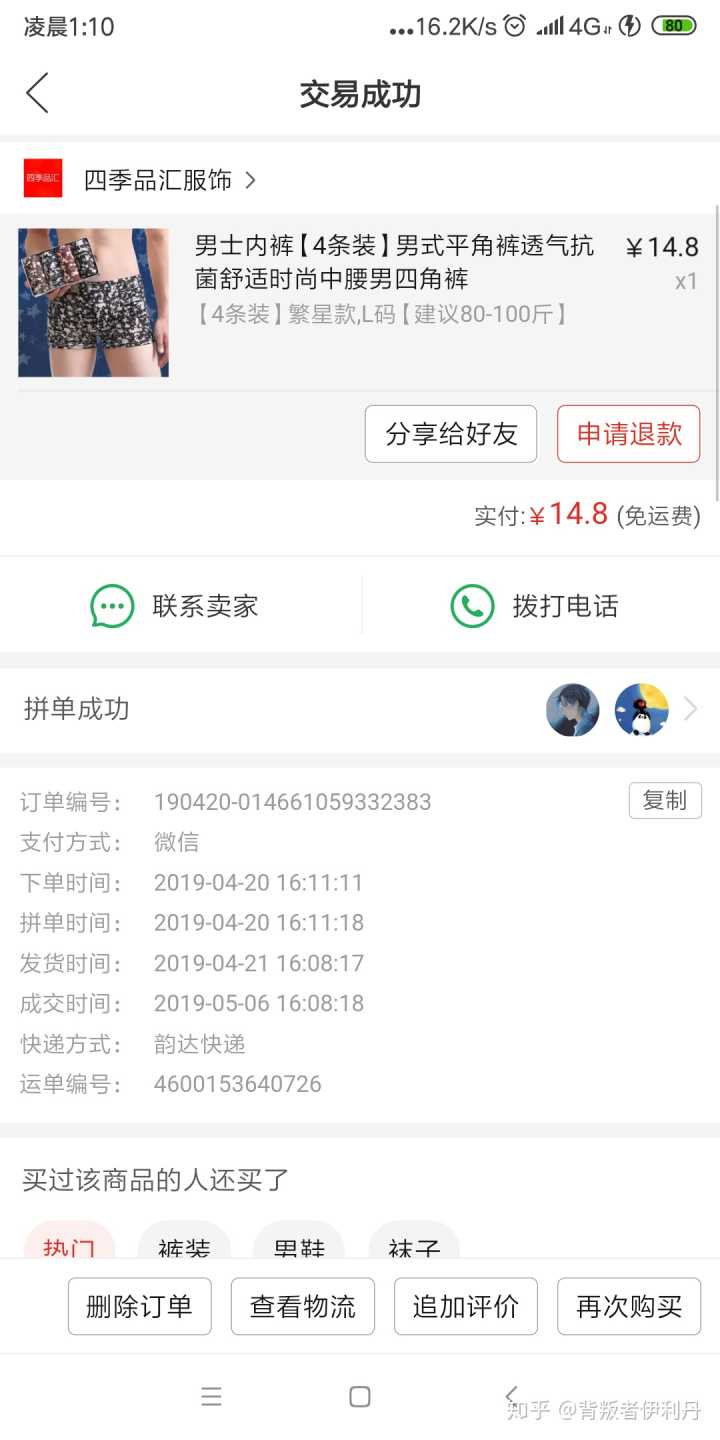Select the 热门 recommendation chip
720x1440 pixels.
tap(69, 1243)
